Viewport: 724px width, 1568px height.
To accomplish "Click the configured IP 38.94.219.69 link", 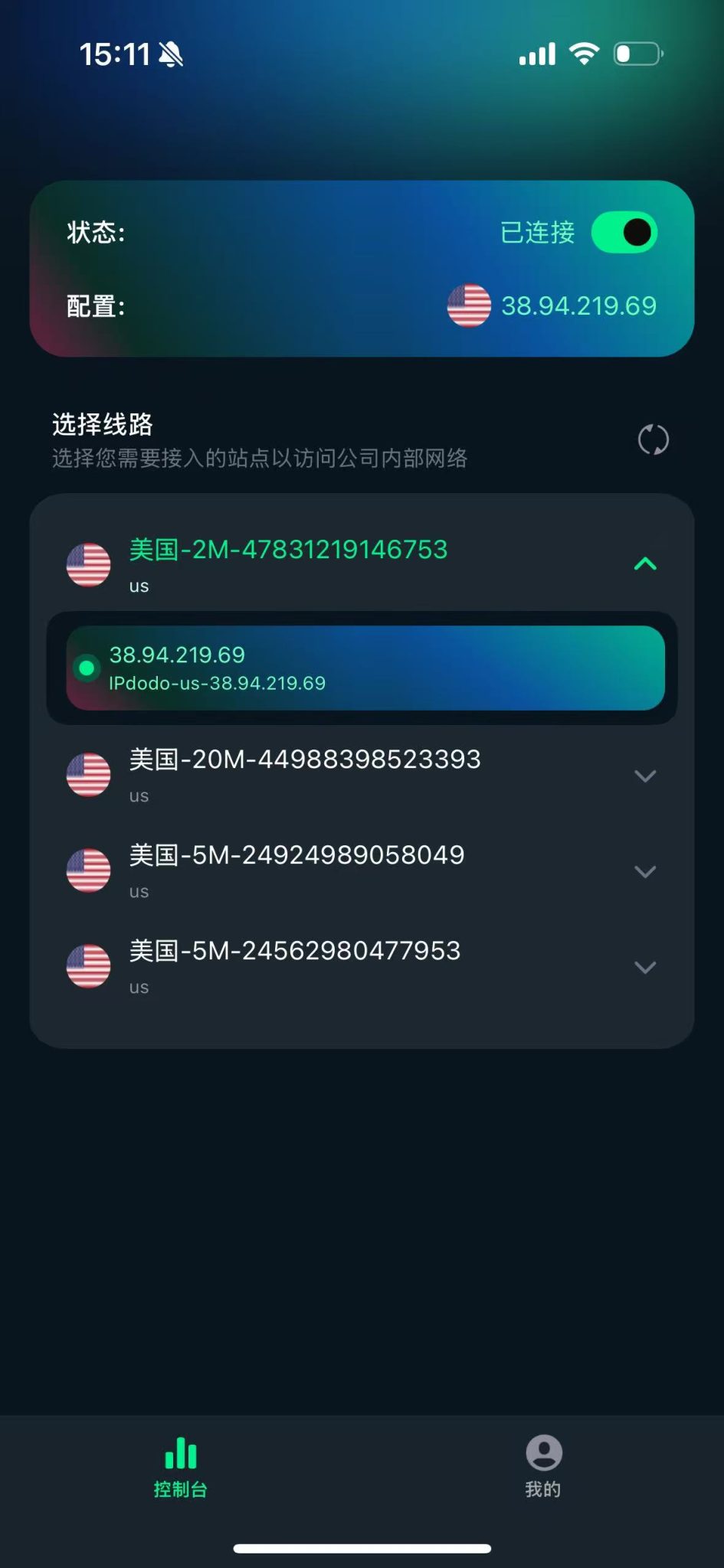I will click(x=577, y=305).
